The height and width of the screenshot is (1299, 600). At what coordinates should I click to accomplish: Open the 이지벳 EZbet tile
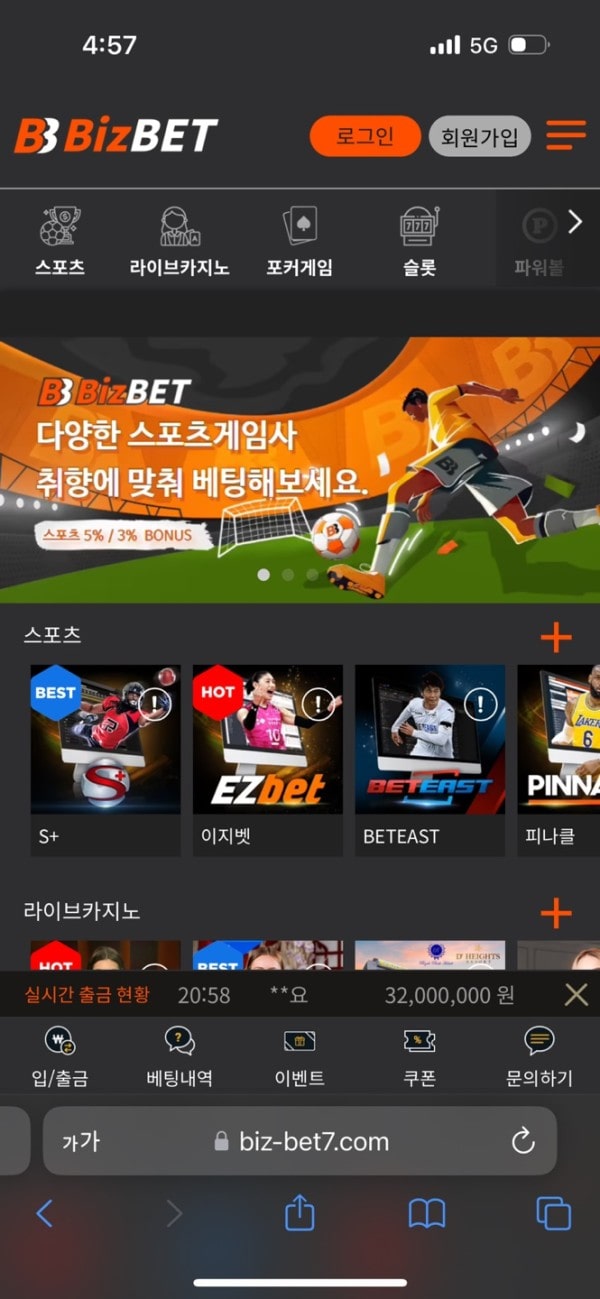(x=267, y=758)
